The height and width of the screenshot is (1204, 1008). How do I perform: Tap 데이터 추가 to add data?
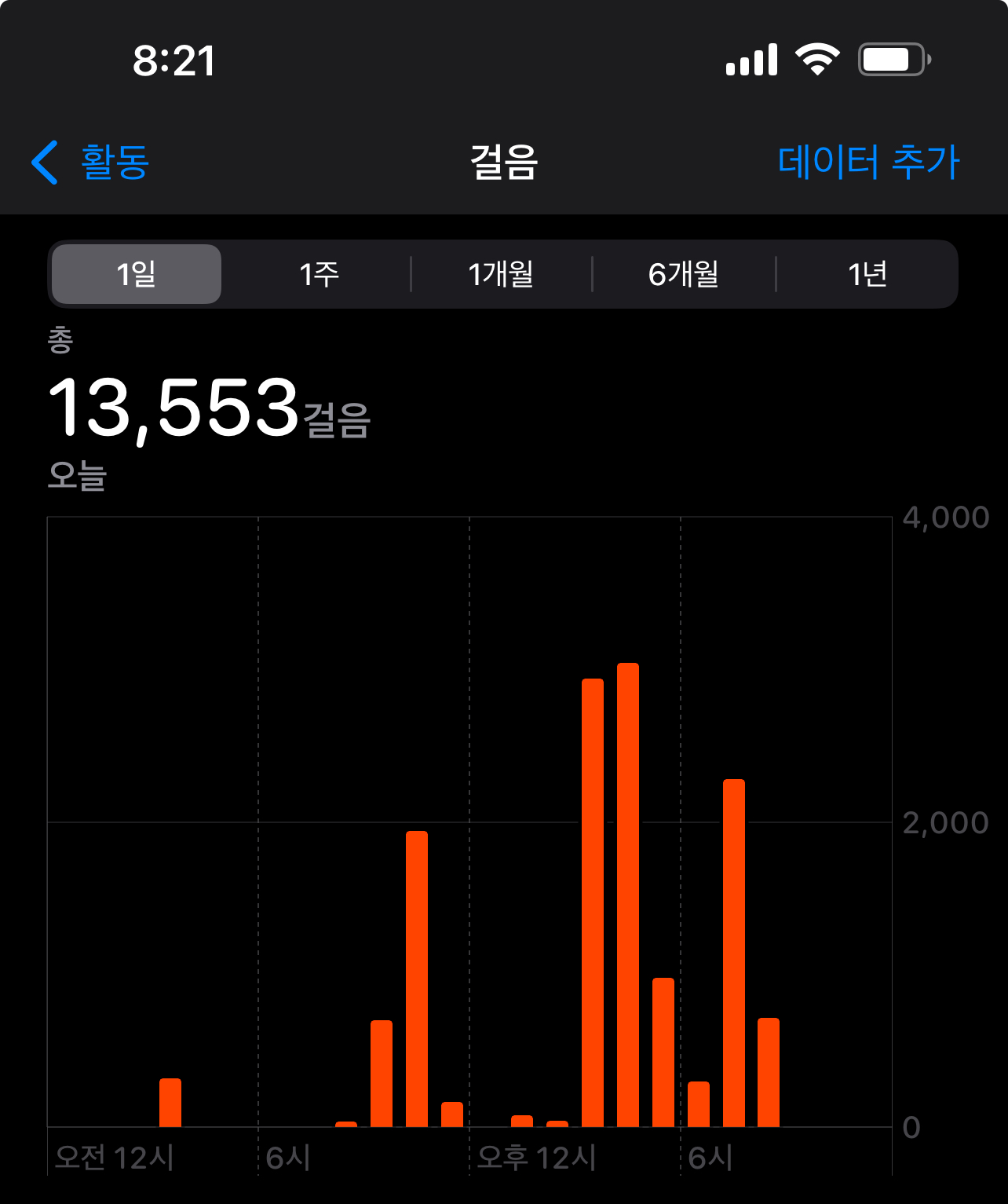[x=868, y=163]
